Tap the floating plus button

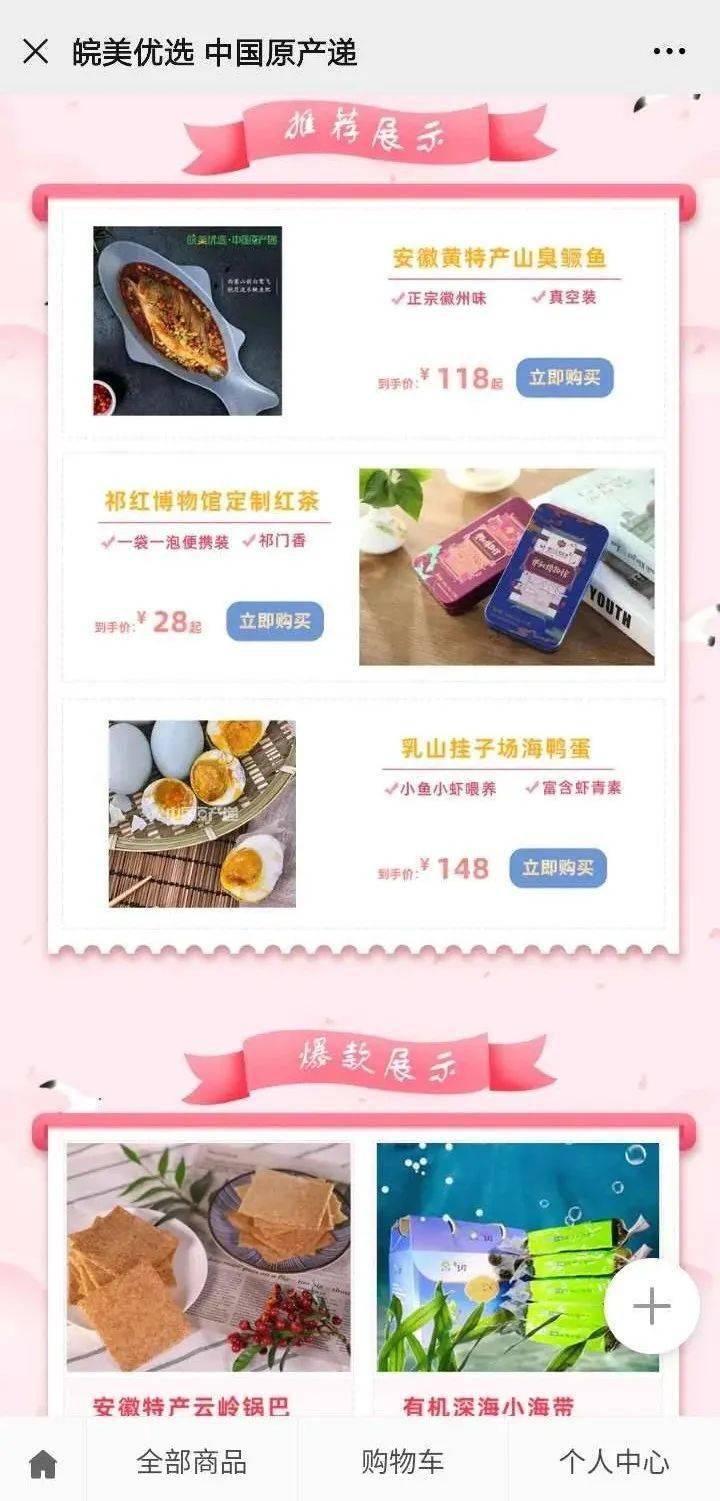pos(652,1306)
